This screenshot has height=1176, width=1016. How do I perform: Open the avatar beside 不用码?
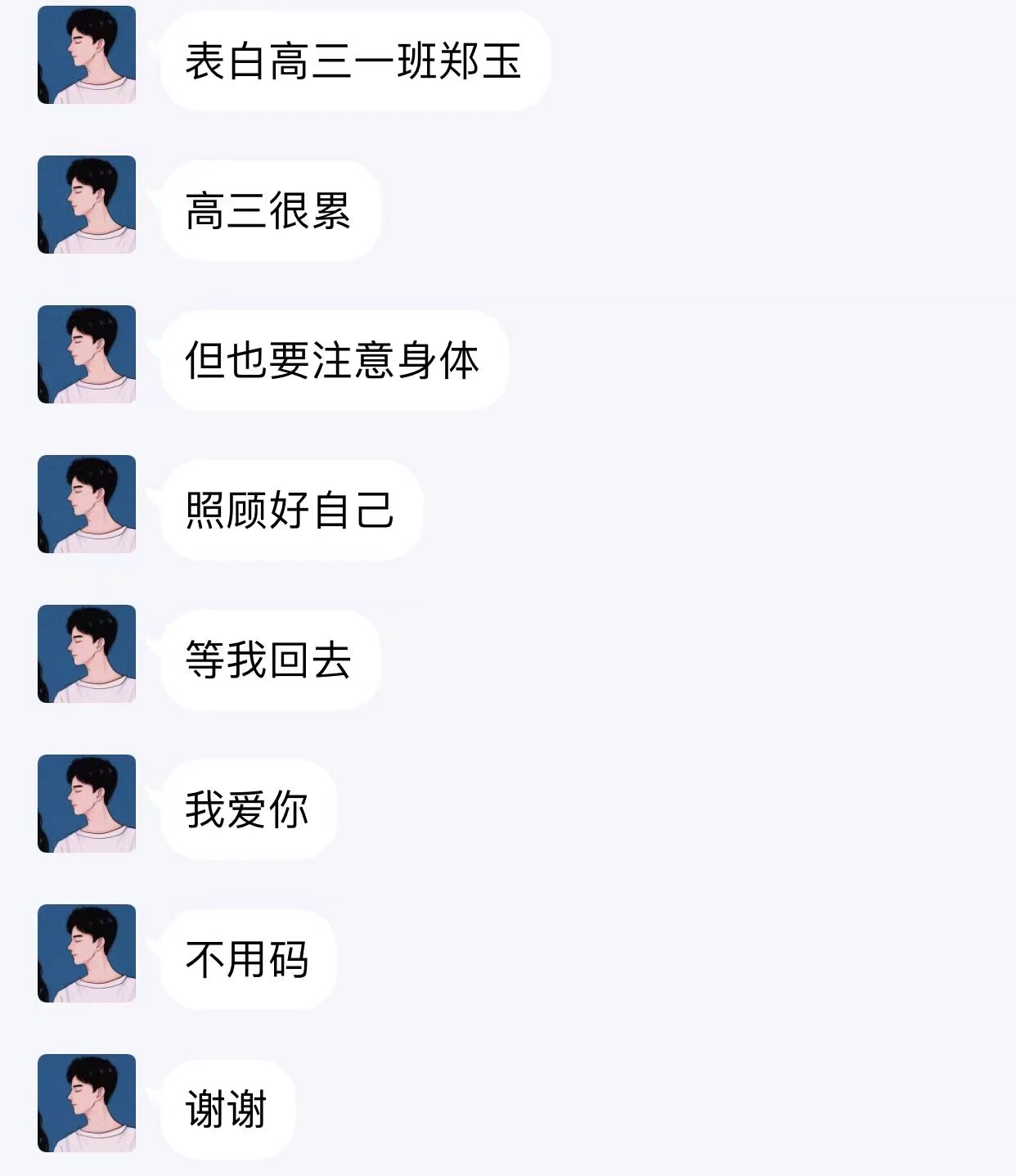(87, 953)
